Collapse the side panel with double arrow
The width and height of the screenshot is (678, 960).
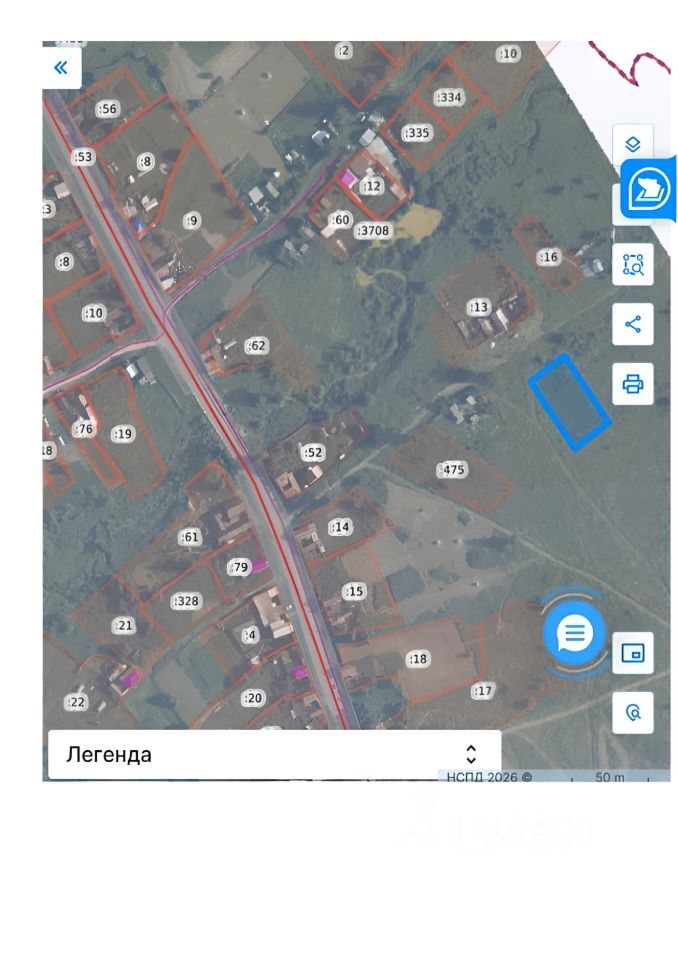pos(61,67)
